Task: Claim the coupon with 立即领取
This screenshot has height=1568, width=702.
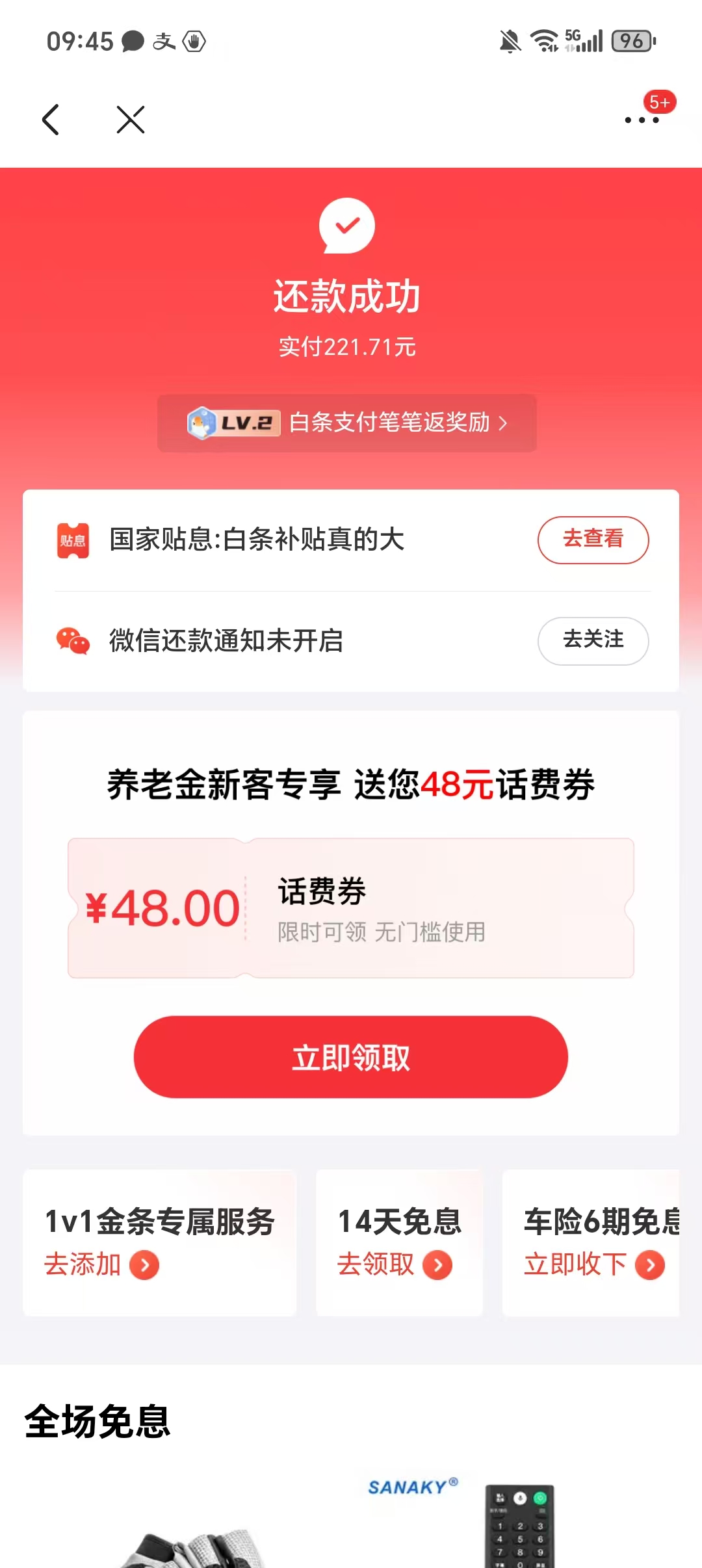Action: (x=351, y=1057)
